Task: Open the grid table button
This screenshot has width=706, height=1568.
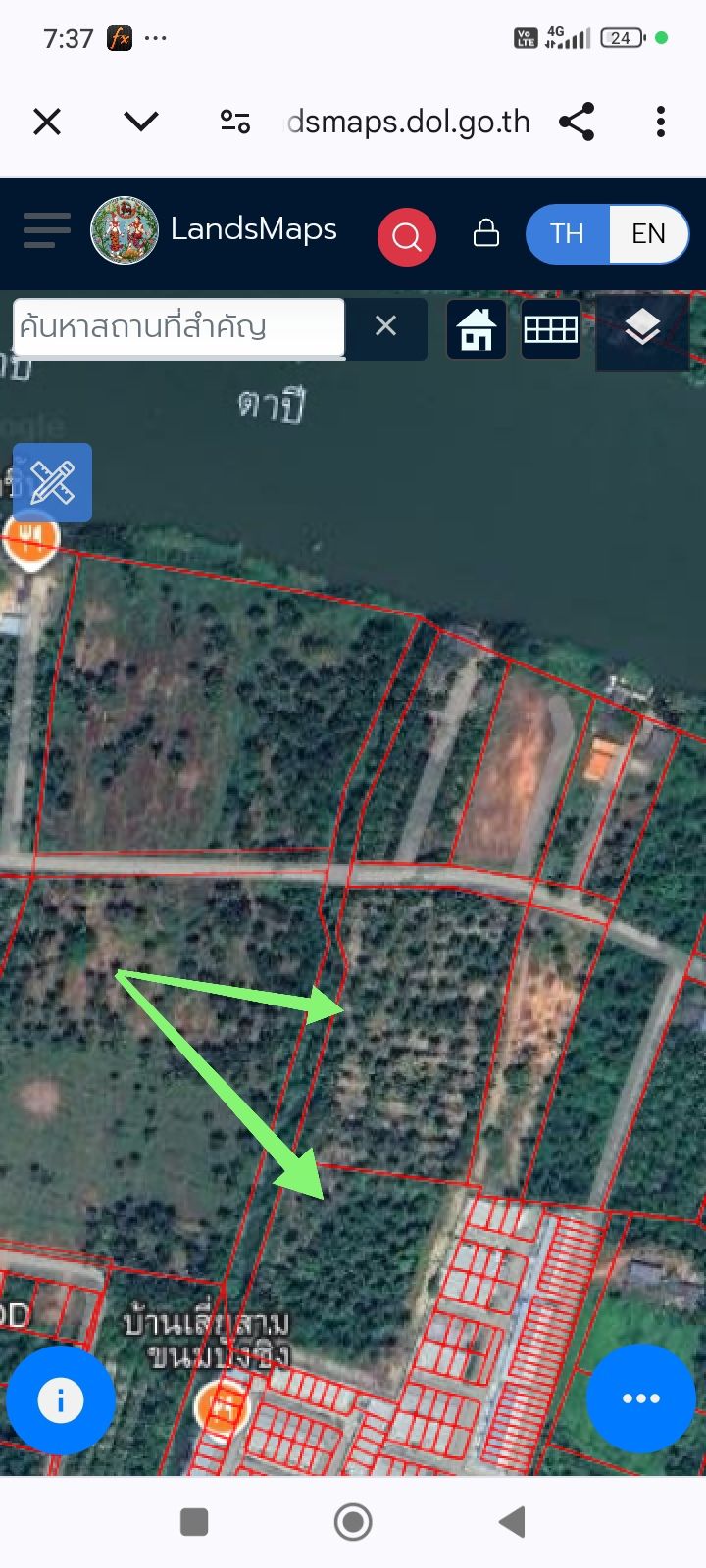Action: click(551, 329)
